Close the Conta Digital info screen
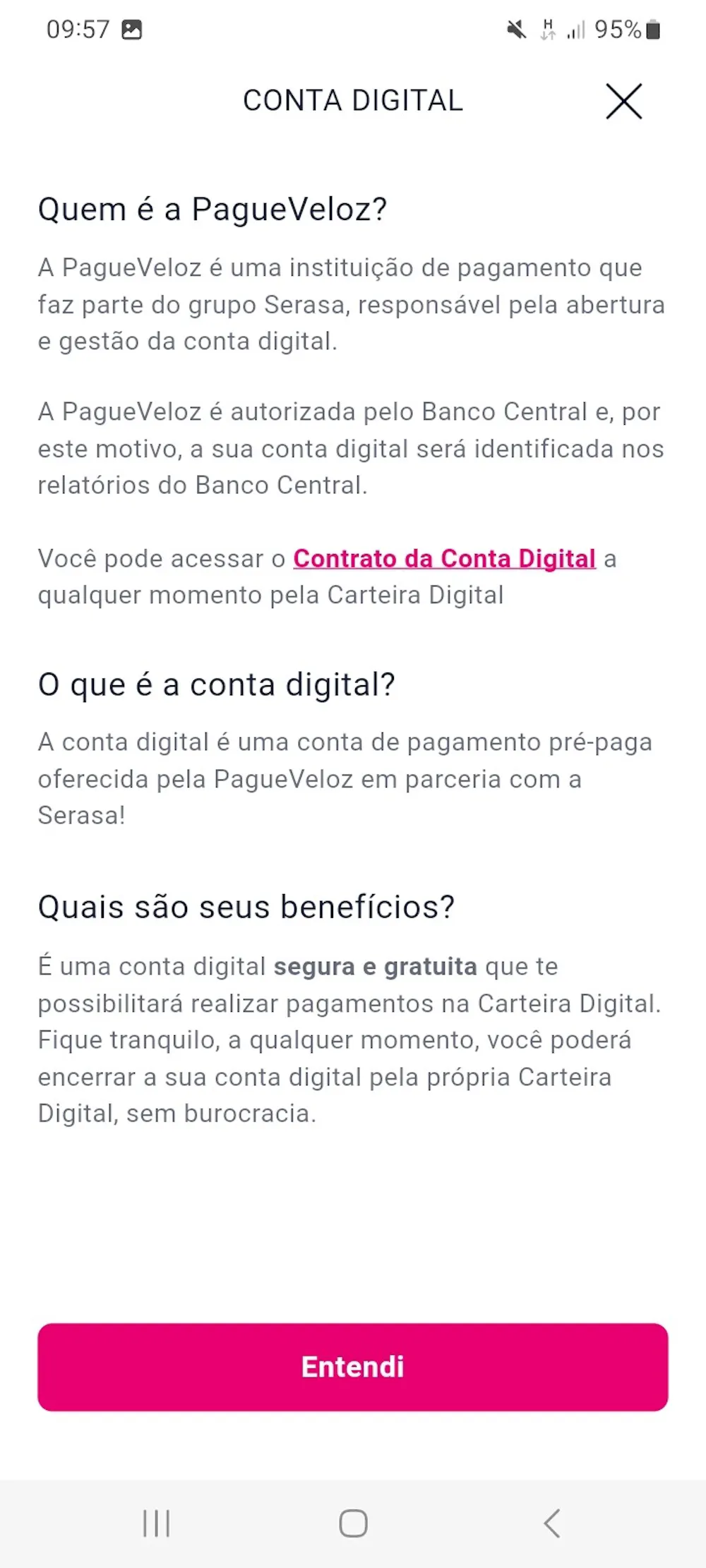706x1568 pixels. (x=623, y=101)
